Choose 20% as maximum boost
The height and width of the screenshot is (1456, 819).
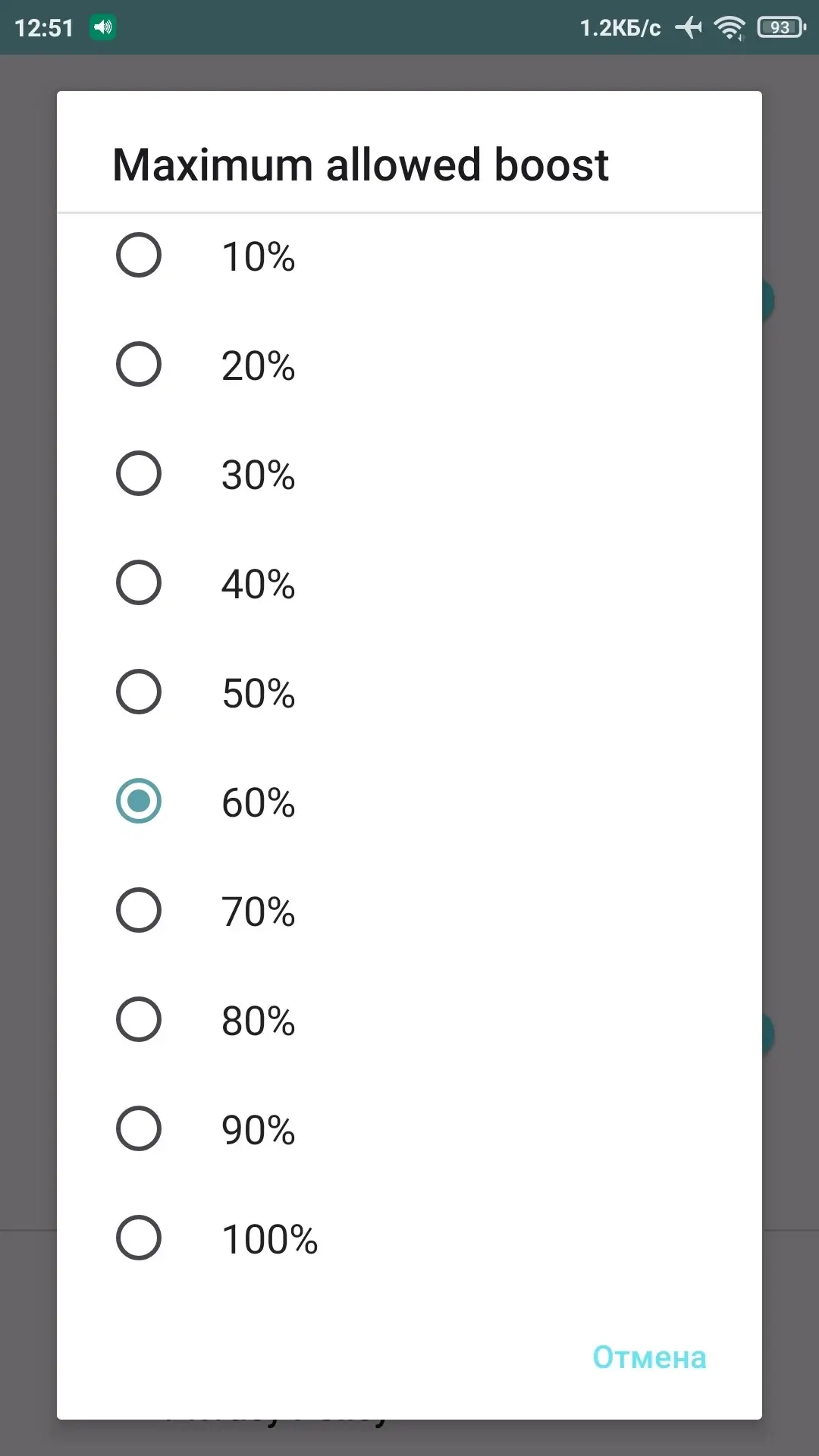(x=409, y=364)
